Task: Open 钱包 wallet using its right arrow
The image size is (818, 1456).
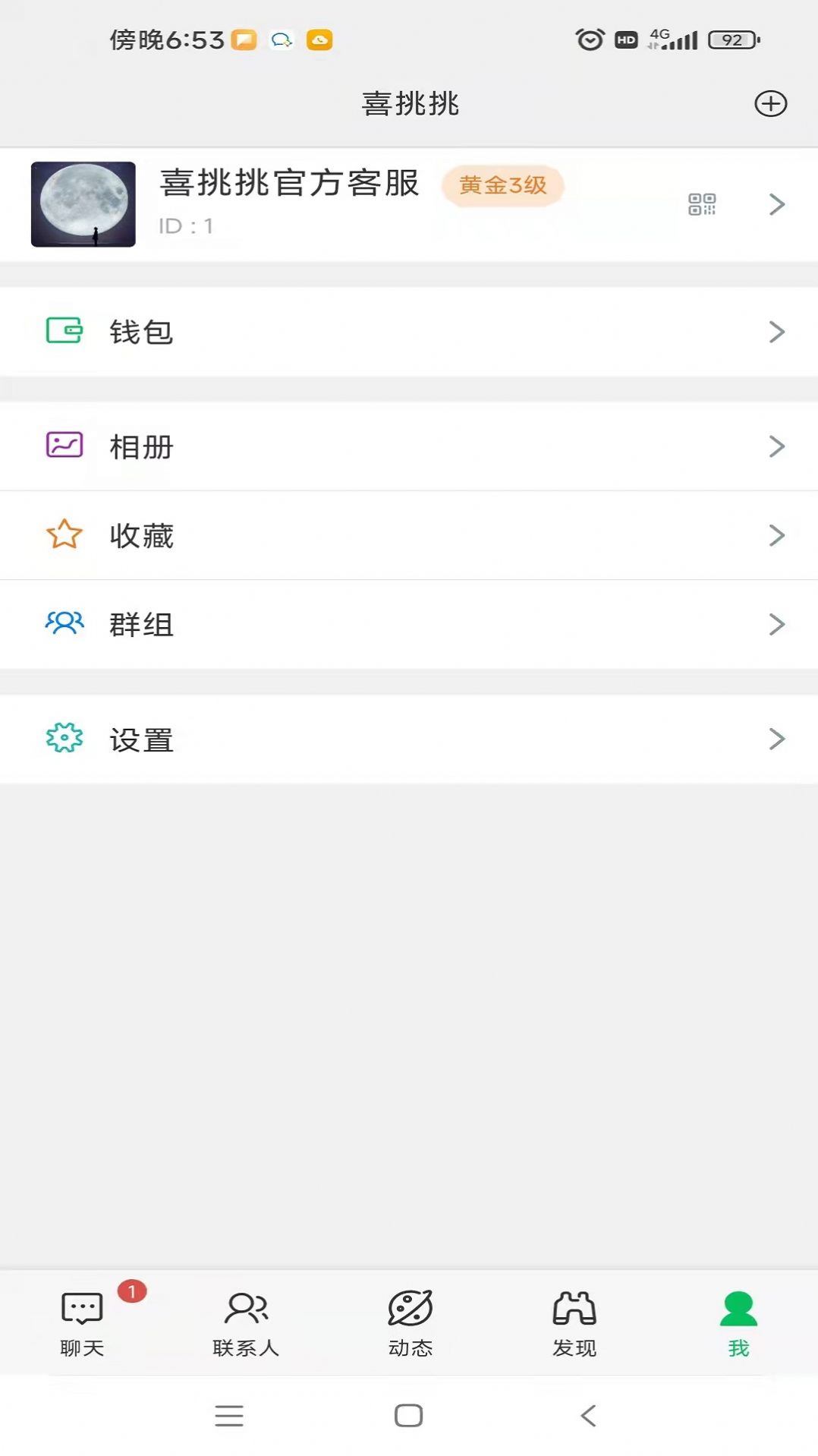Action: (776, 331)
